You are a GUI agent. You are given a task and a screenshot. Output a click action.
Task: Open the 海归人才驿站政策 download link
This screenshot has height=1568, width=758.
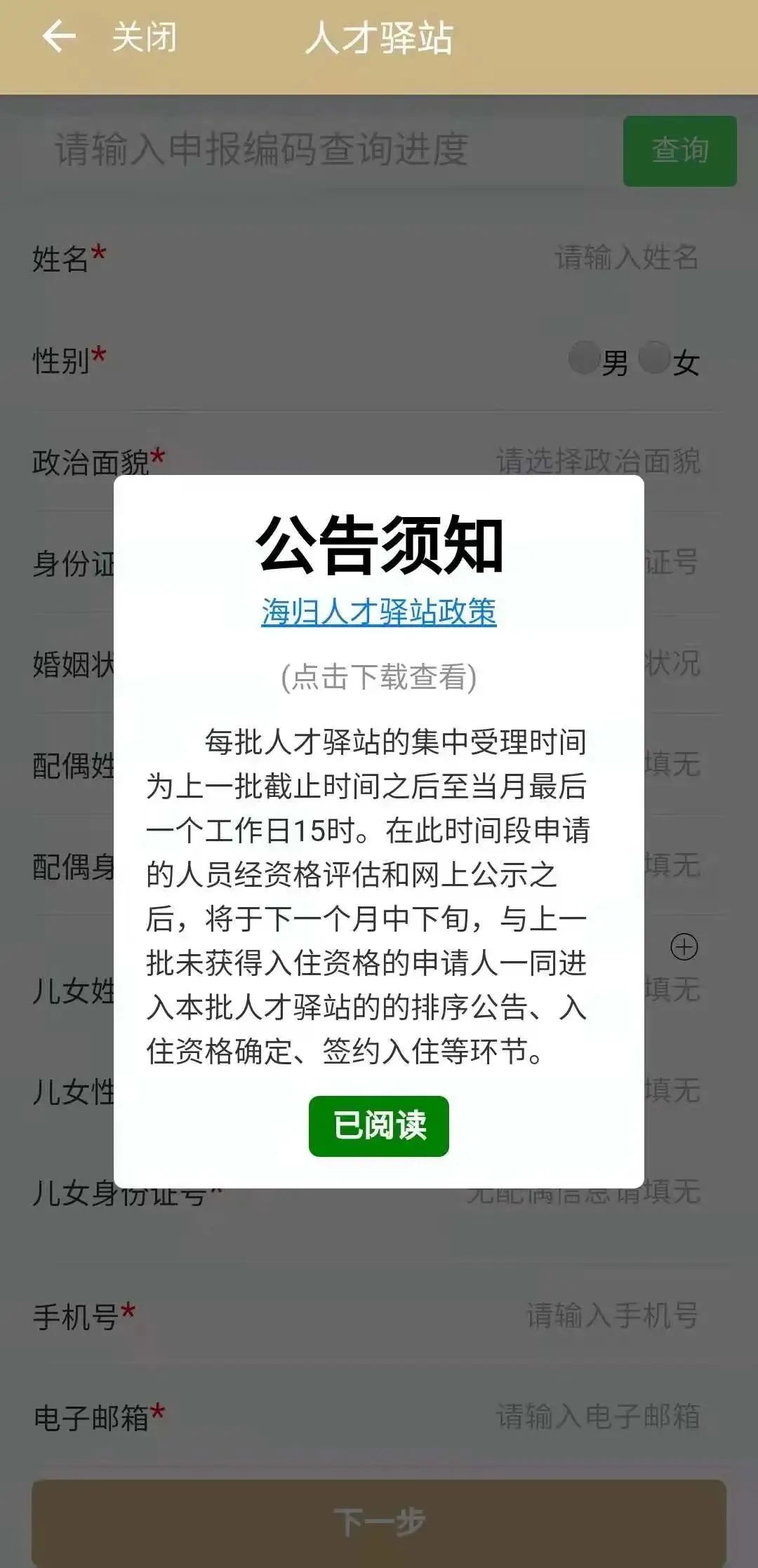378,612
